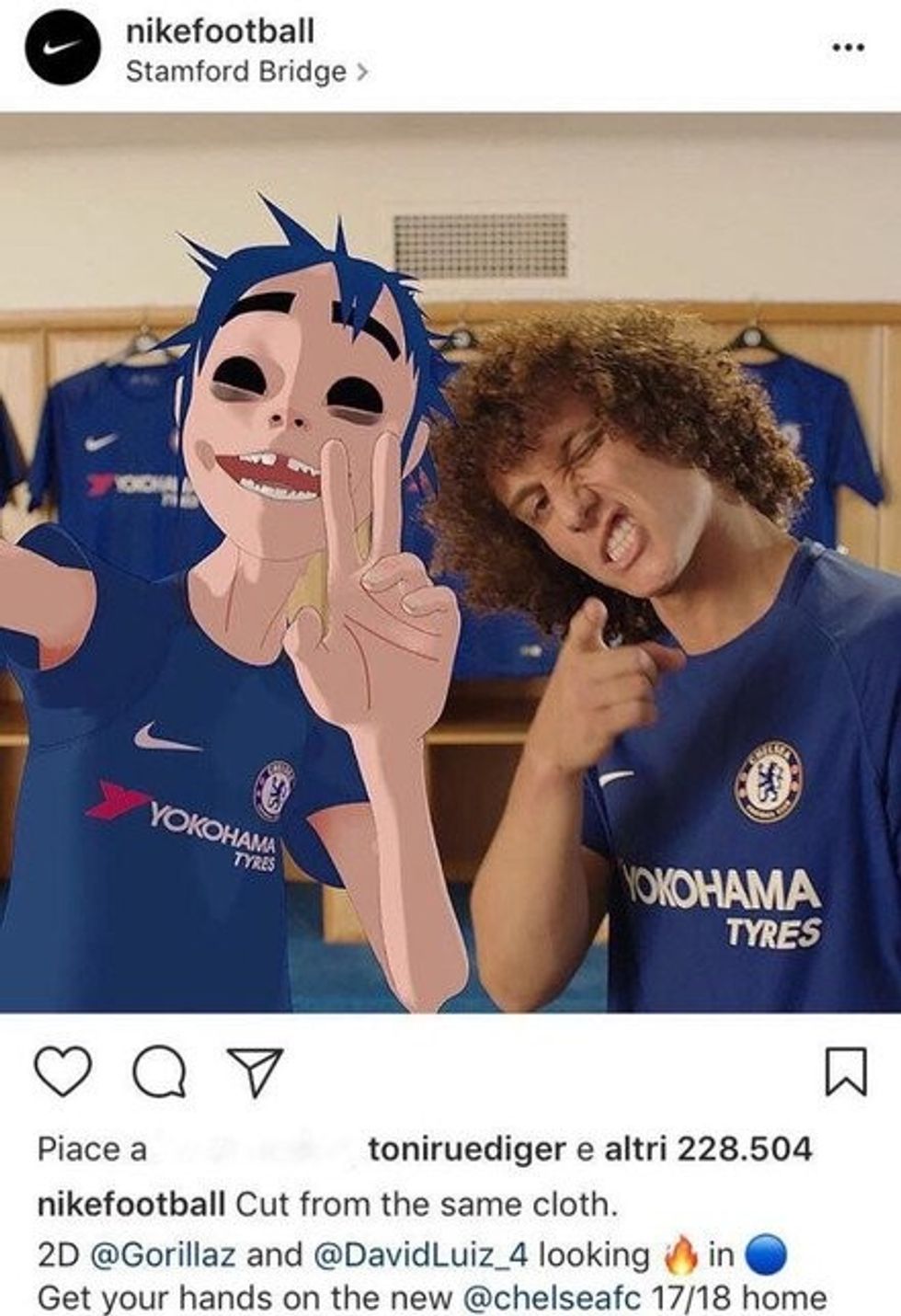
Task: Bookmark this post
Action: (845, 1072)
